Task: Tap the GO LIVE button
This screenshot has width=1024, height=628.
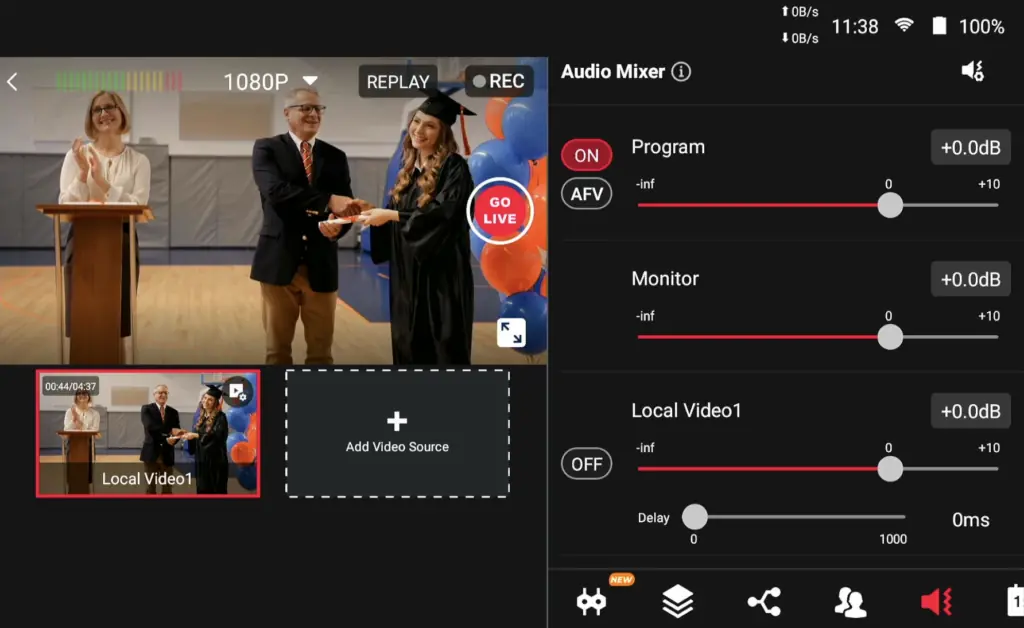Action: 500,211
